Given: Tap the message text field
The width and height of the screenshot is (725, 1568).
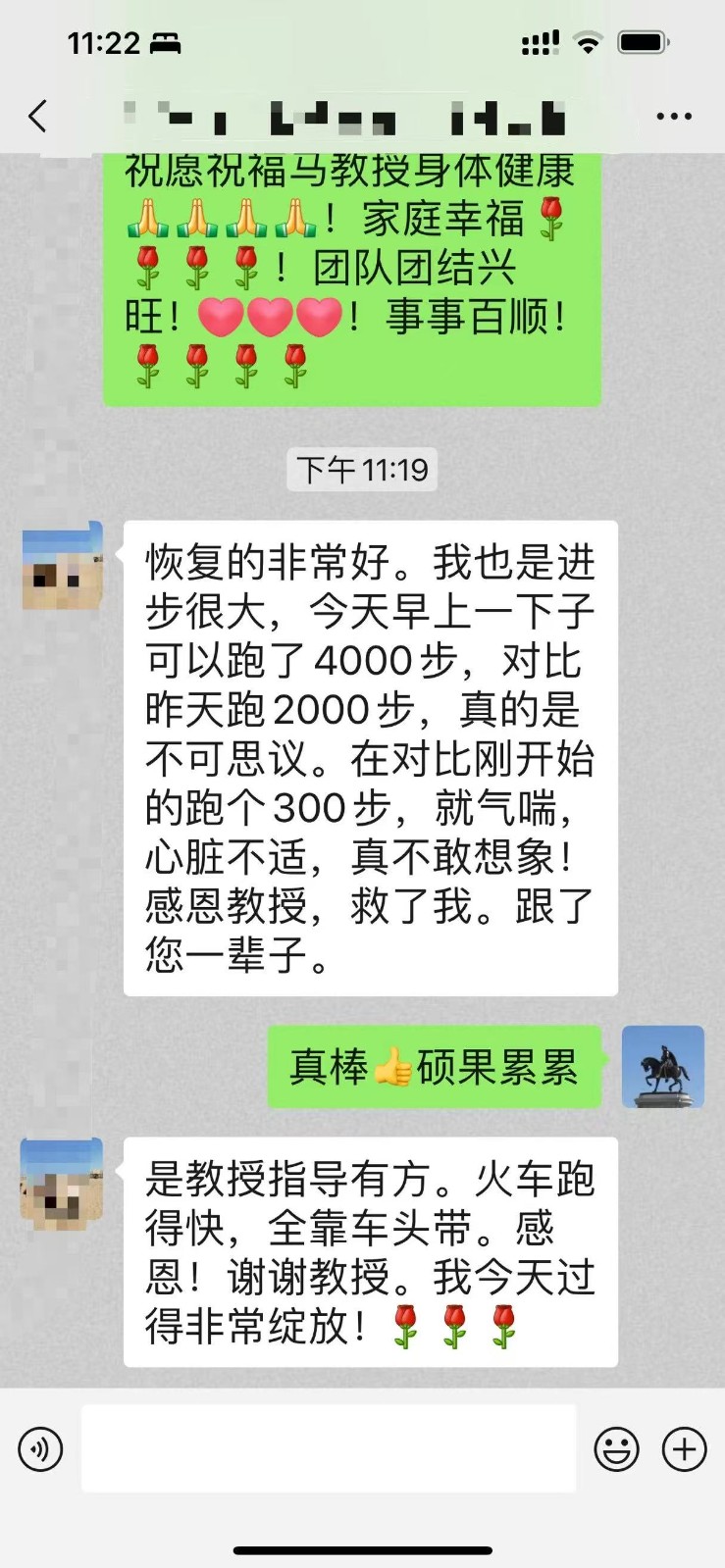Looking at the screenshot, I should point(328,1448).
